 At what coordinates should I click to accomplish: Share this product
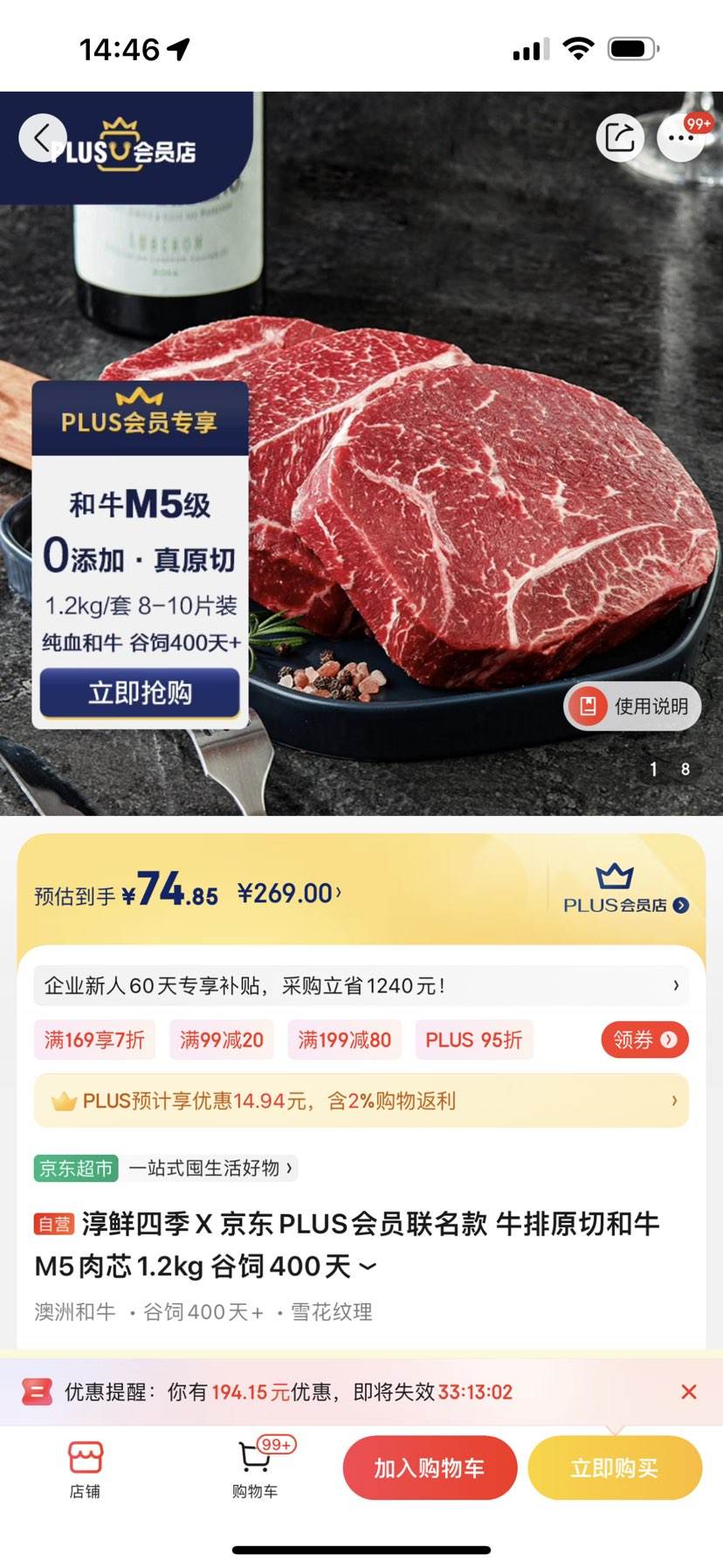620,137
